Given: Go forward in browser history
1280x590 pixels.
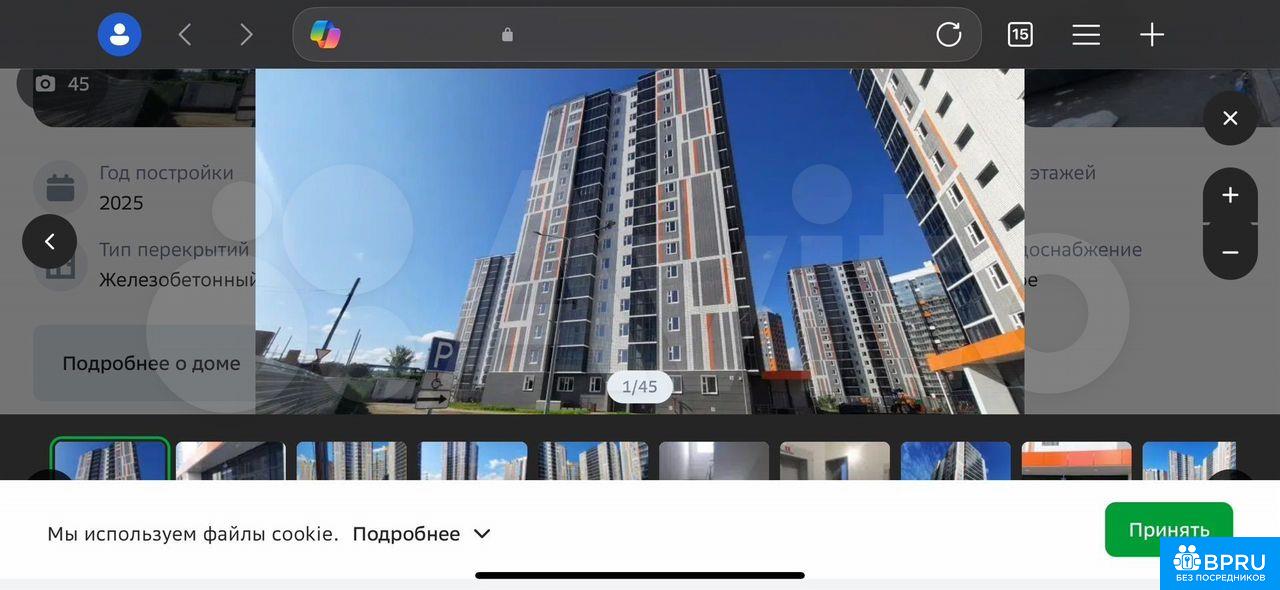Looking at the screenshot, I should (x=246, y=35).
